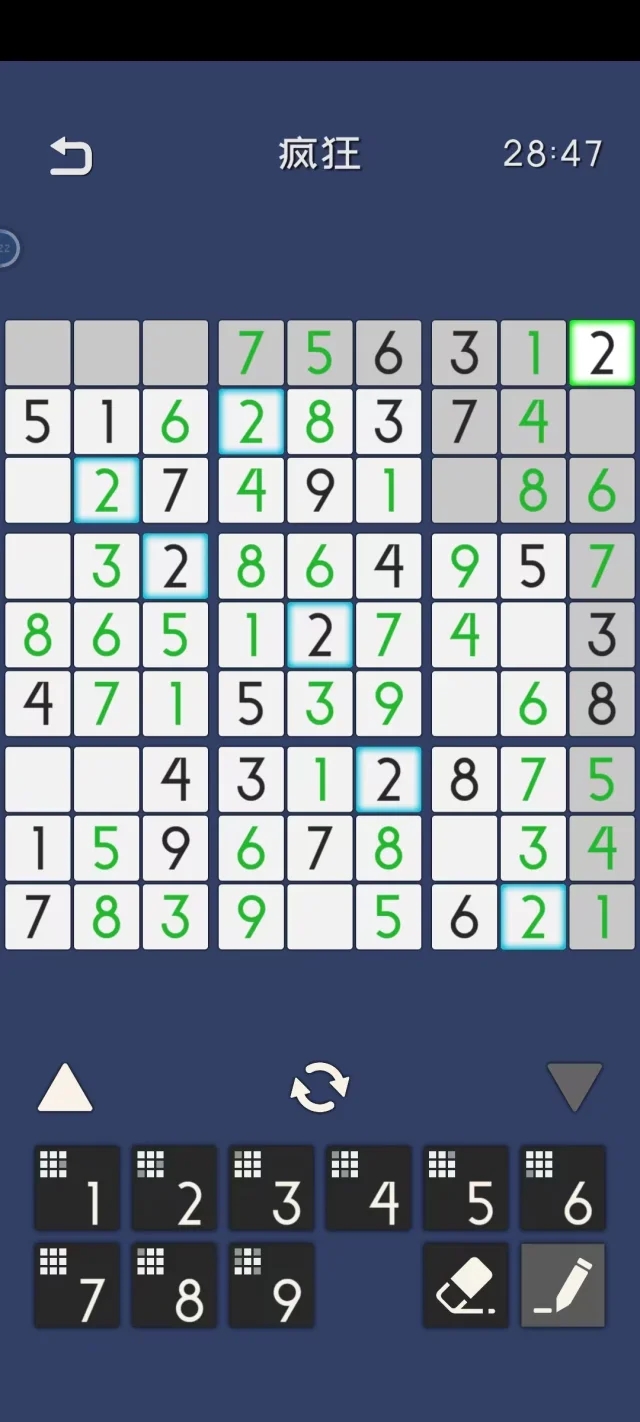Select number 9 on the keypad
The image size is (640, 1422).
click(x=271, y=1285)
